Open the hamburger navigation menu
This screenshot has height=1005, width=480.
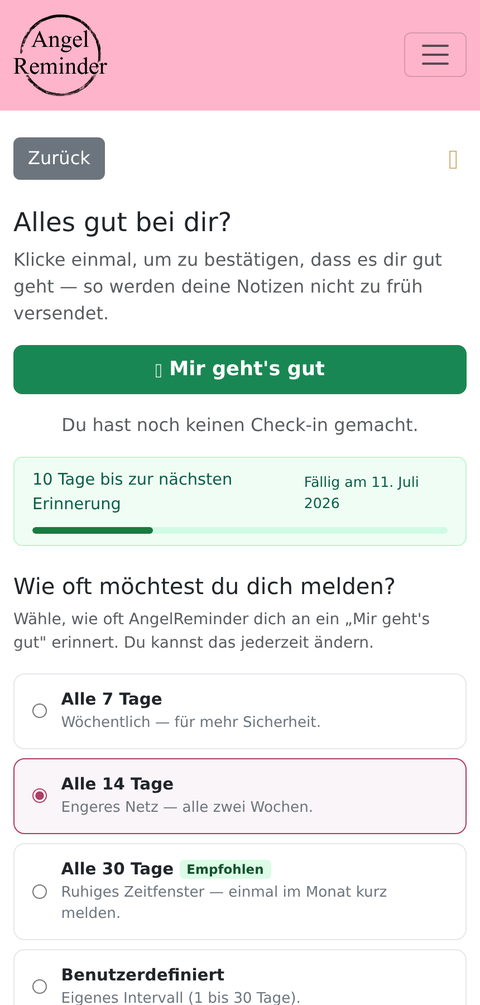point(435,54)
